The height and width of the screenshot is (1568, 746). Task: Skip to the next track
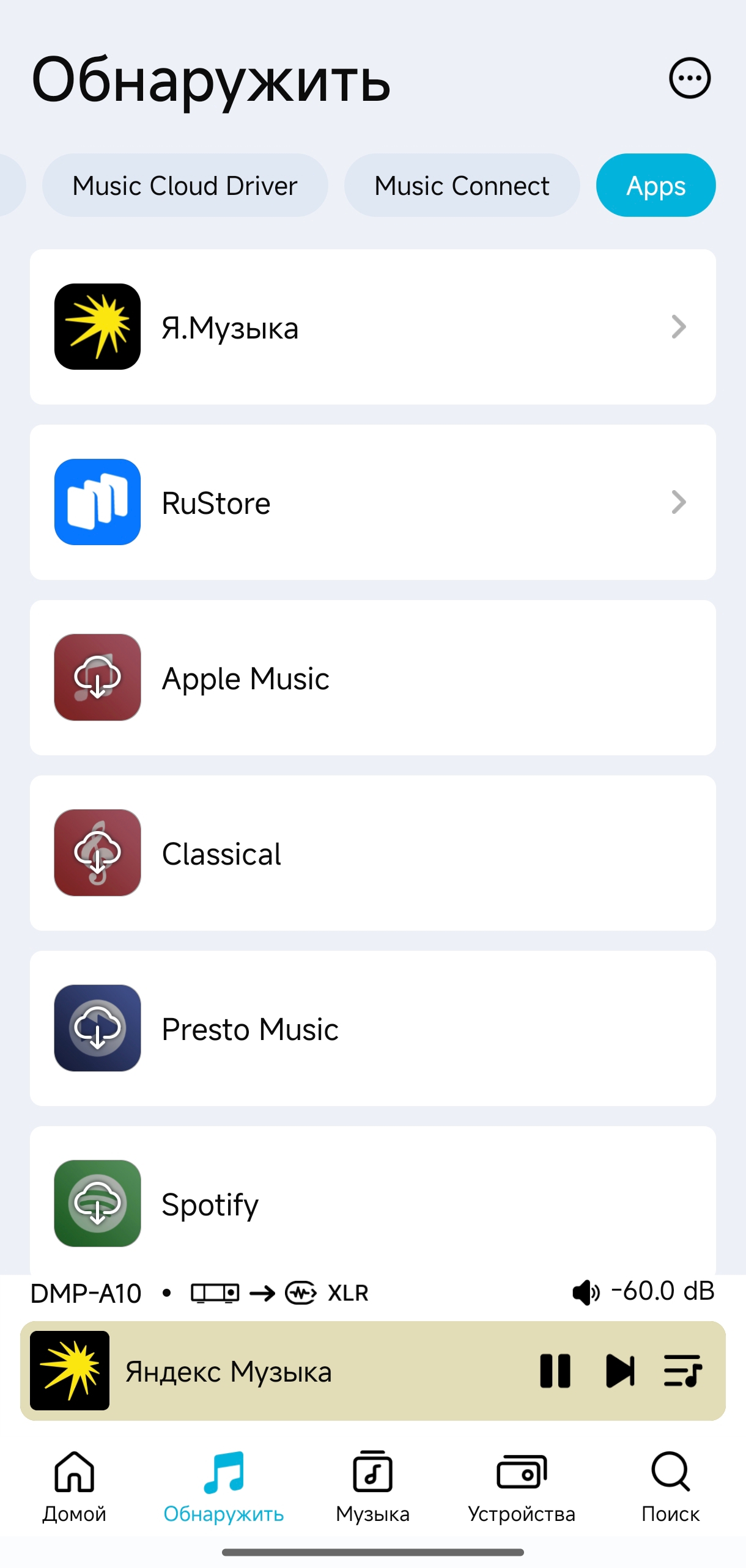(620, 1371)
